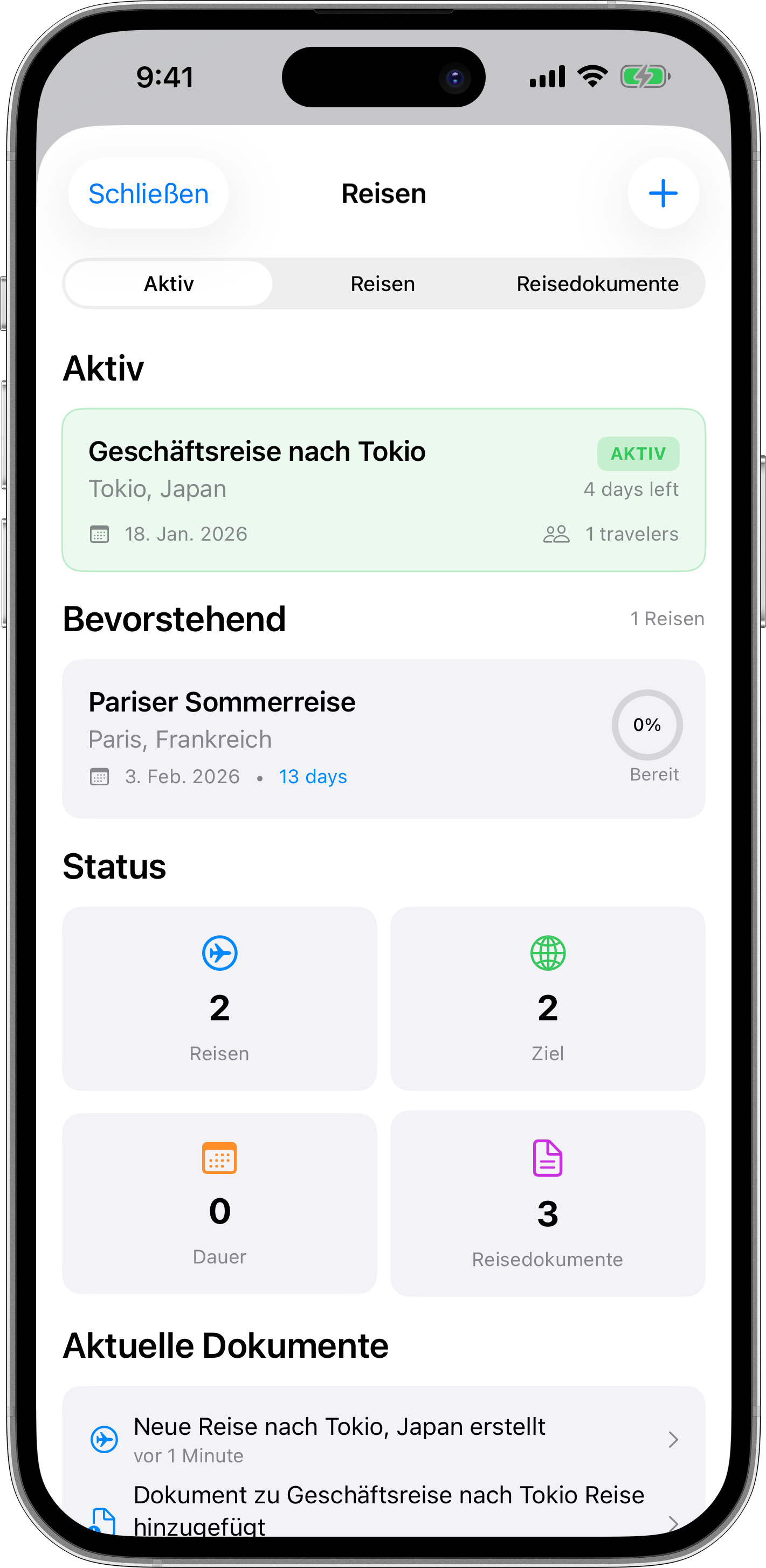Switch to the 'Reisen' tab
Viewport: 766px width, 1568px height.
pos(382,283)
